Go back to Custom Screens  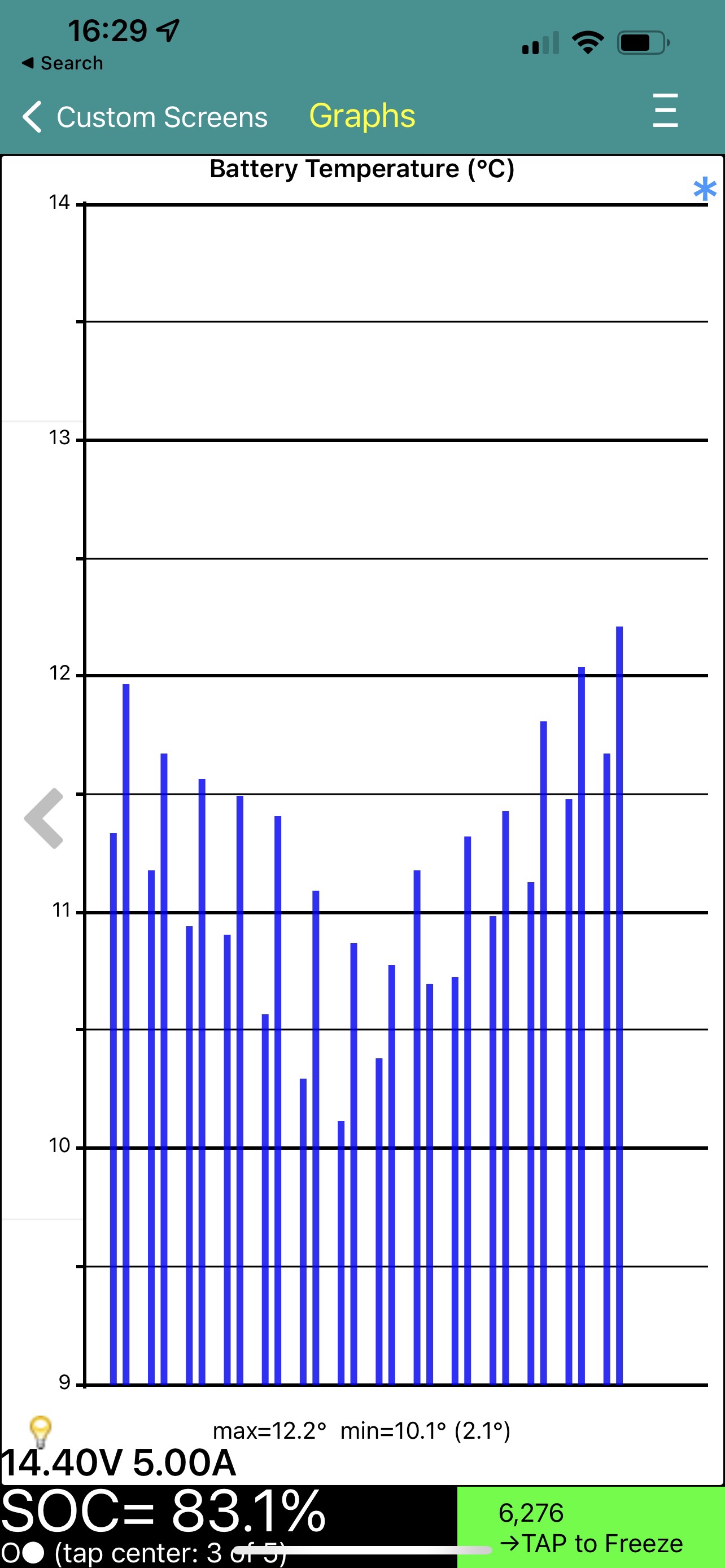click(x=145, y=117)
